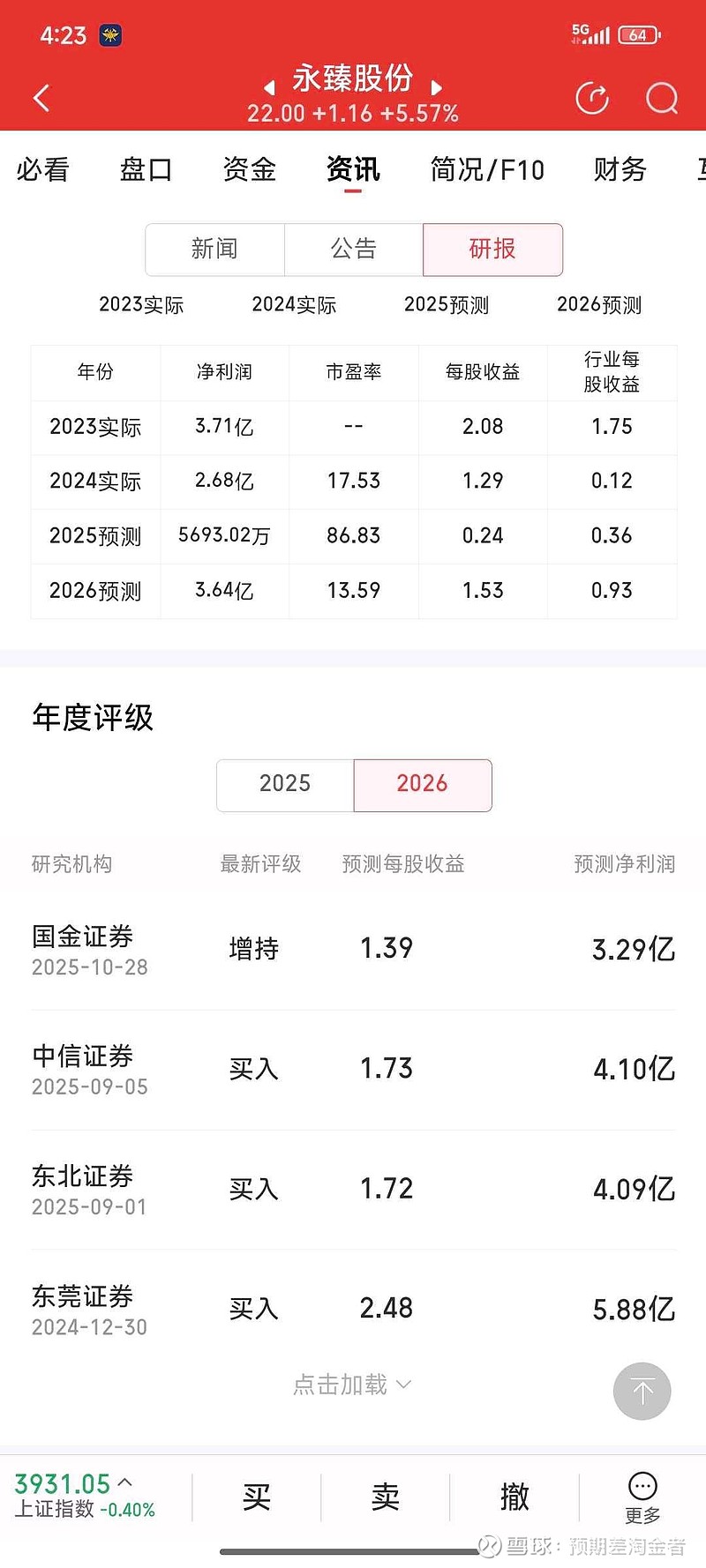Expand more ratings via 点击加载
Screen dimensions: 706x1568
pyautogui.click(x=340, y=1385)
